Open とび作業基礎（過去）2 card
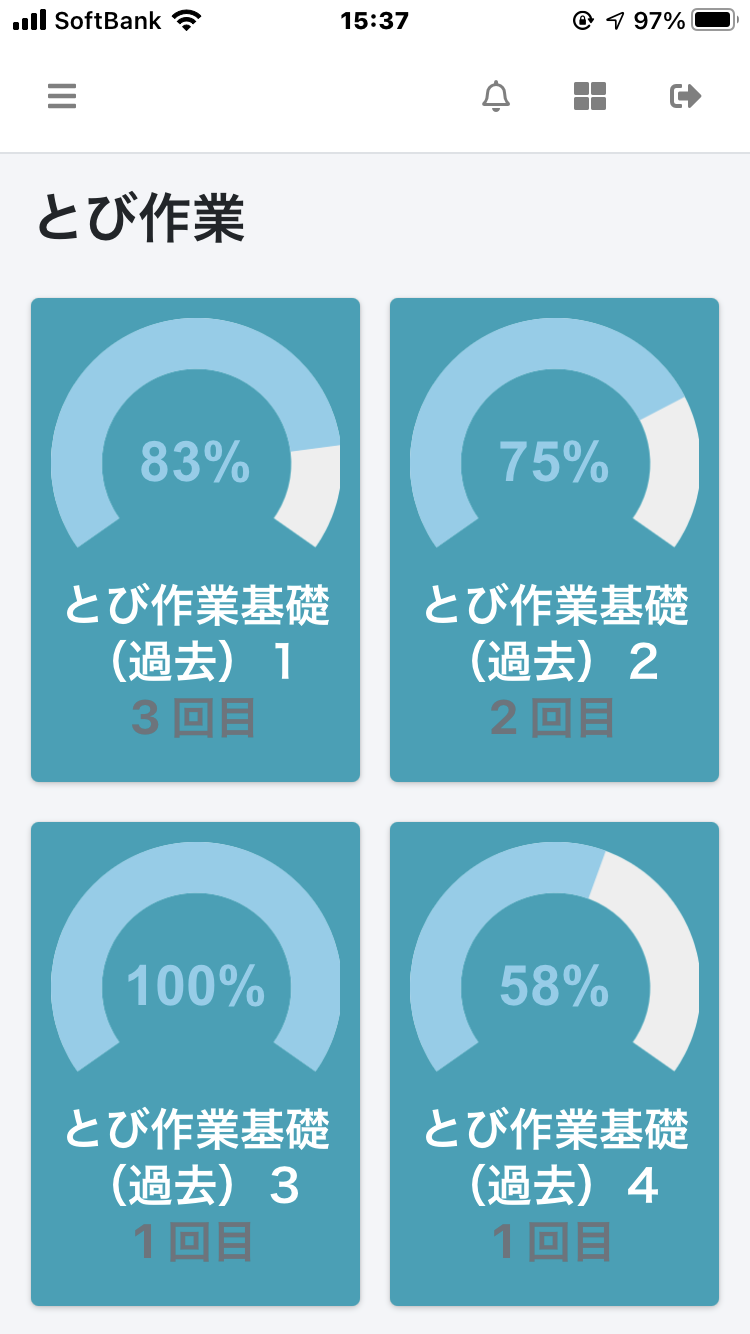The height and width of the screenshot is (1334, 750). [x=554, y=540]
